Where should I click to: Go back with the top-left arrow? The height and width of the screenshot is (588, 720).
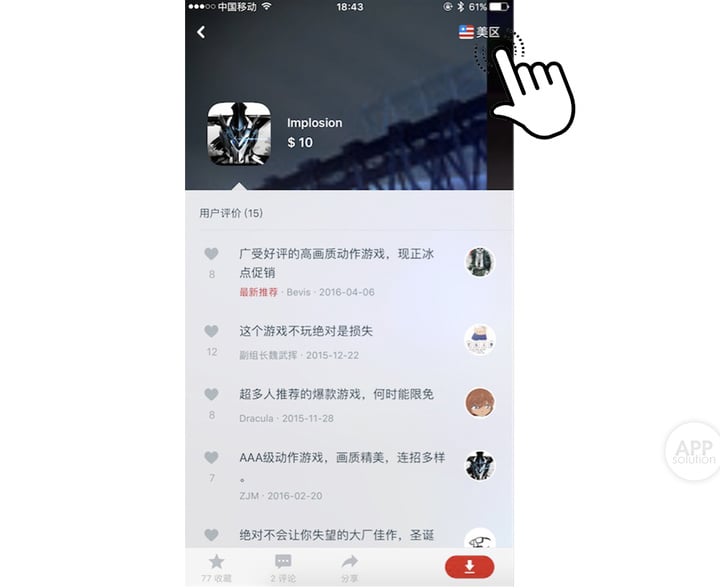click(x=201, y=32)
